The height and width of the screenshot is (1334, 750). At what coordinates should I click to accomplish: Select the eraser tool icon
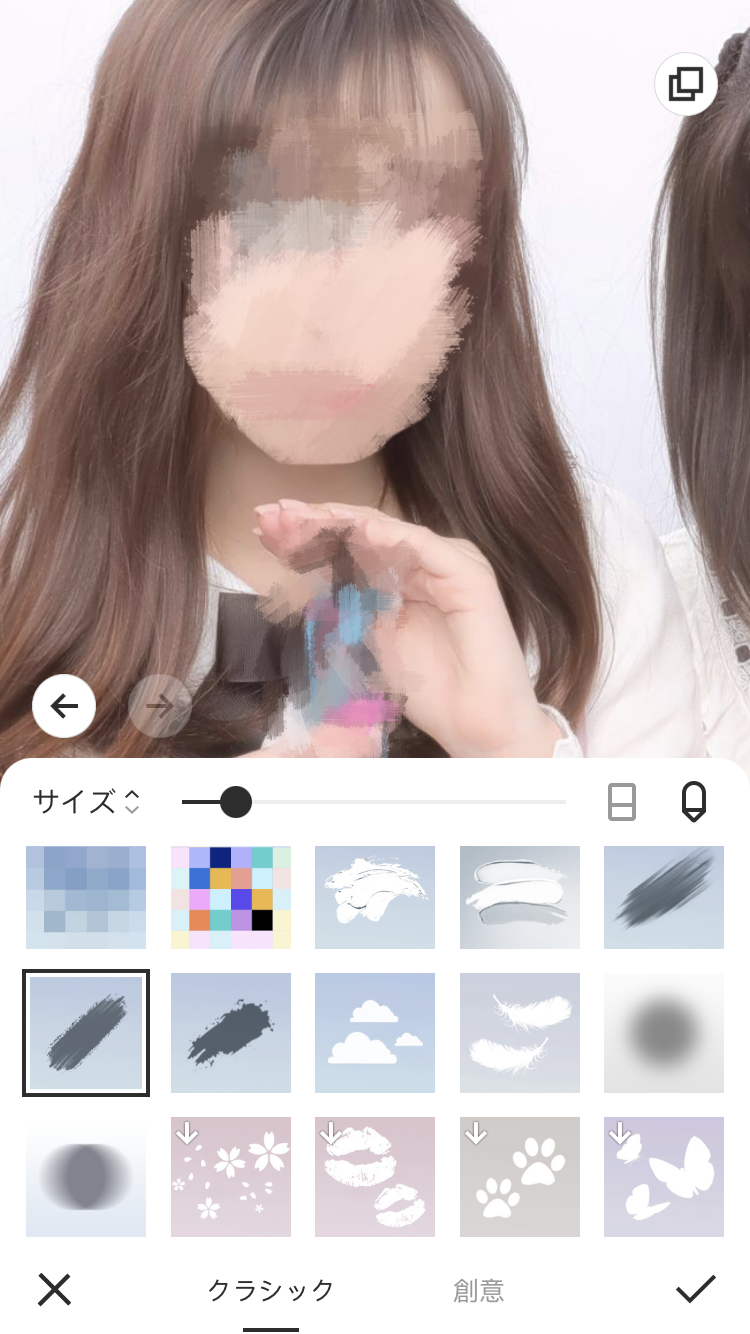click(x=622, y=802)
